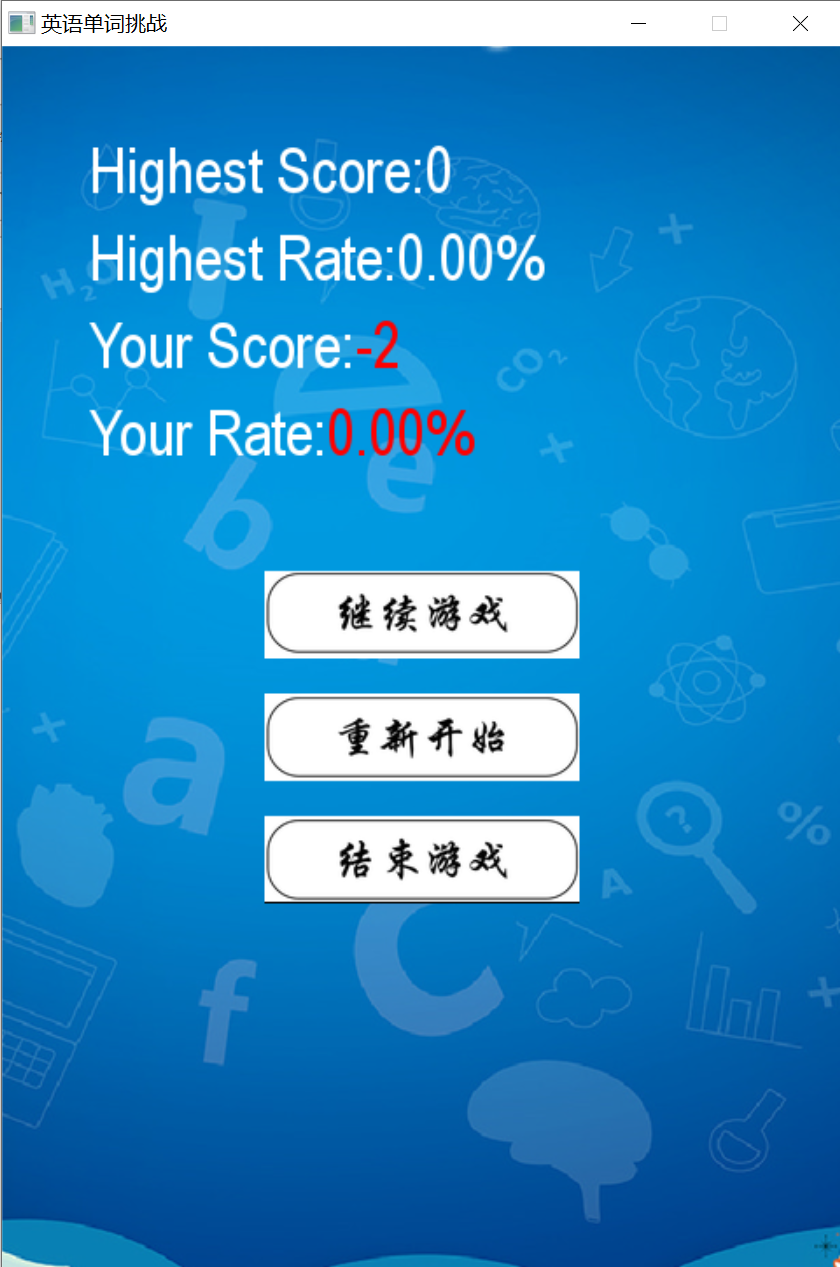Click the small resize grip at bottom-right corner
Screen dimensions: 840x1267
tap(831, 1258)
